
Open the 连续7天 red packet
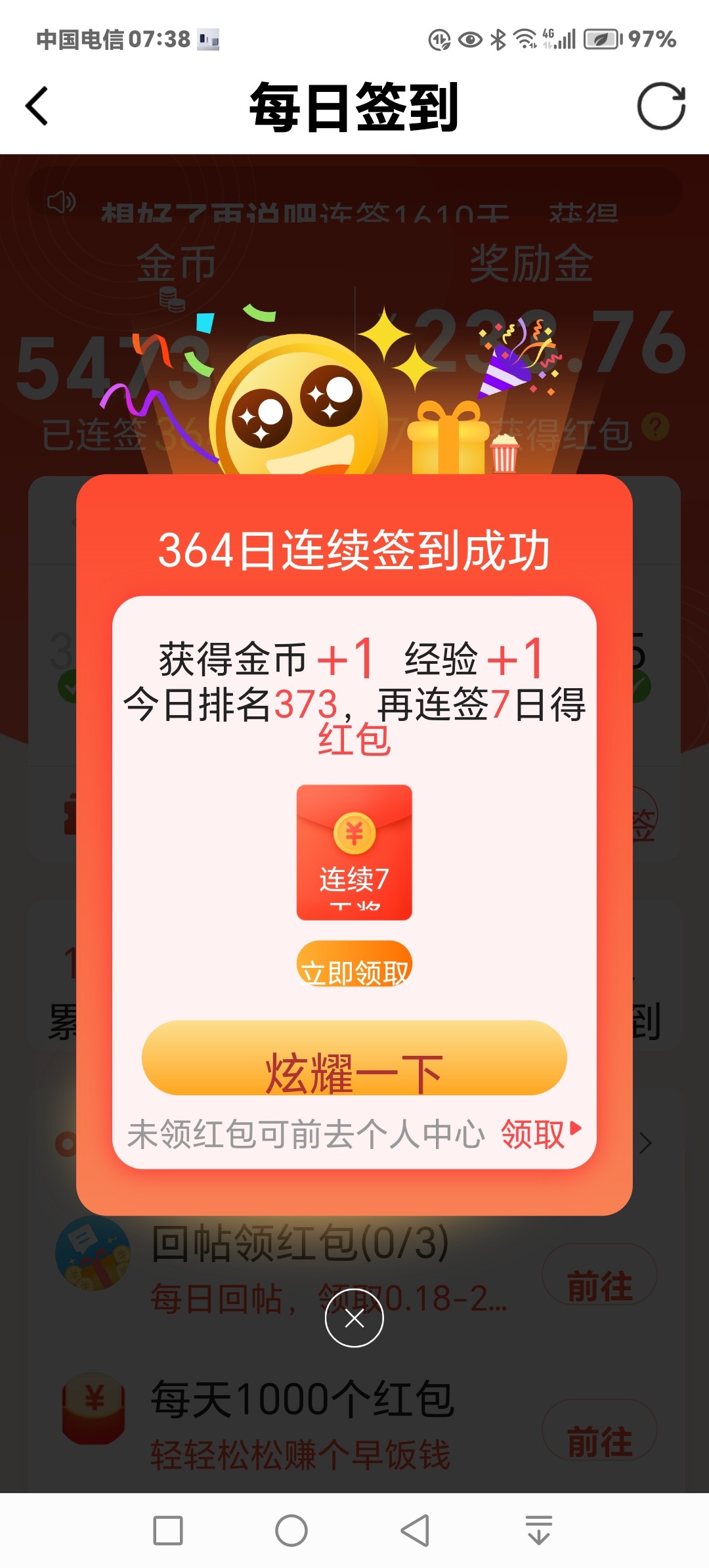pos(354,852)
